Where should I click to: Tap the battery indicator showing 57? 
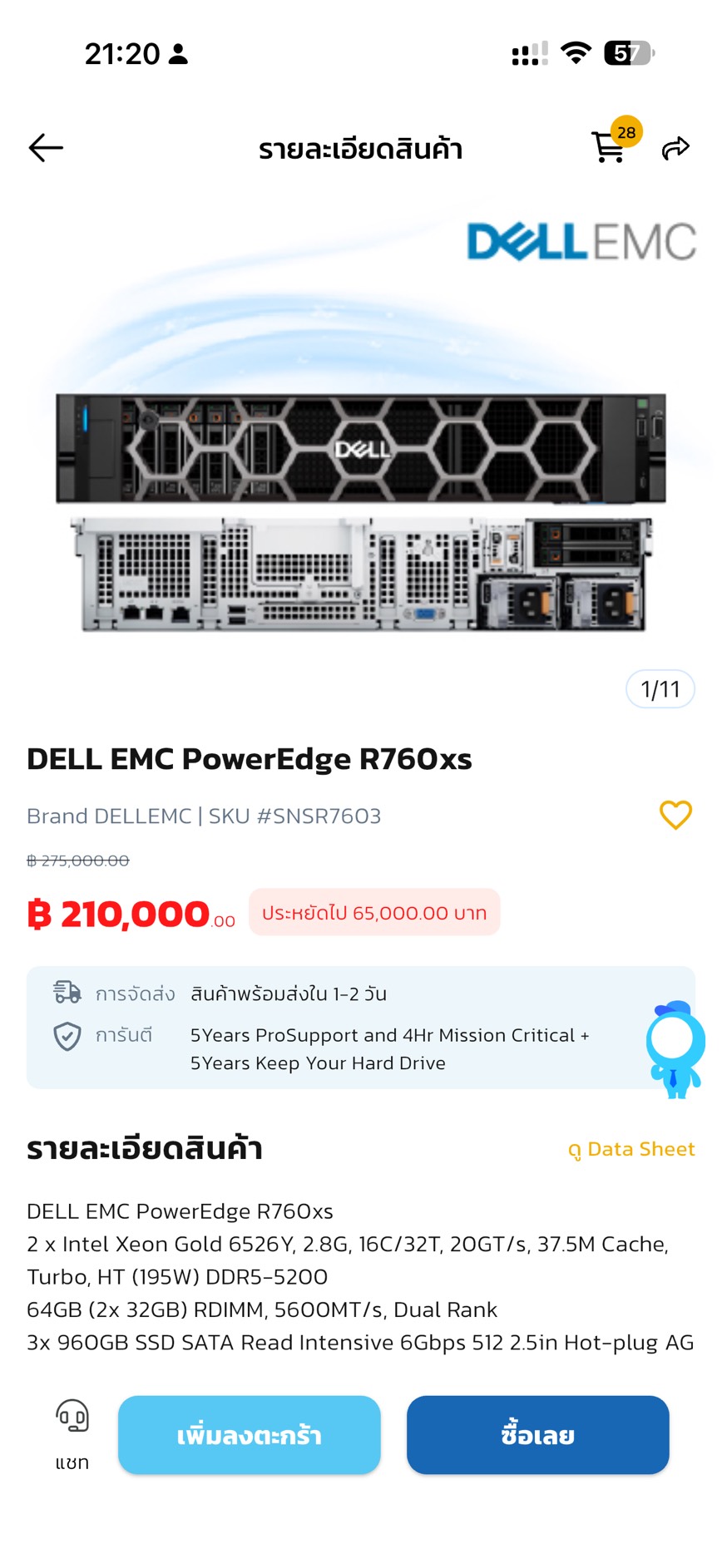point(626,52)
